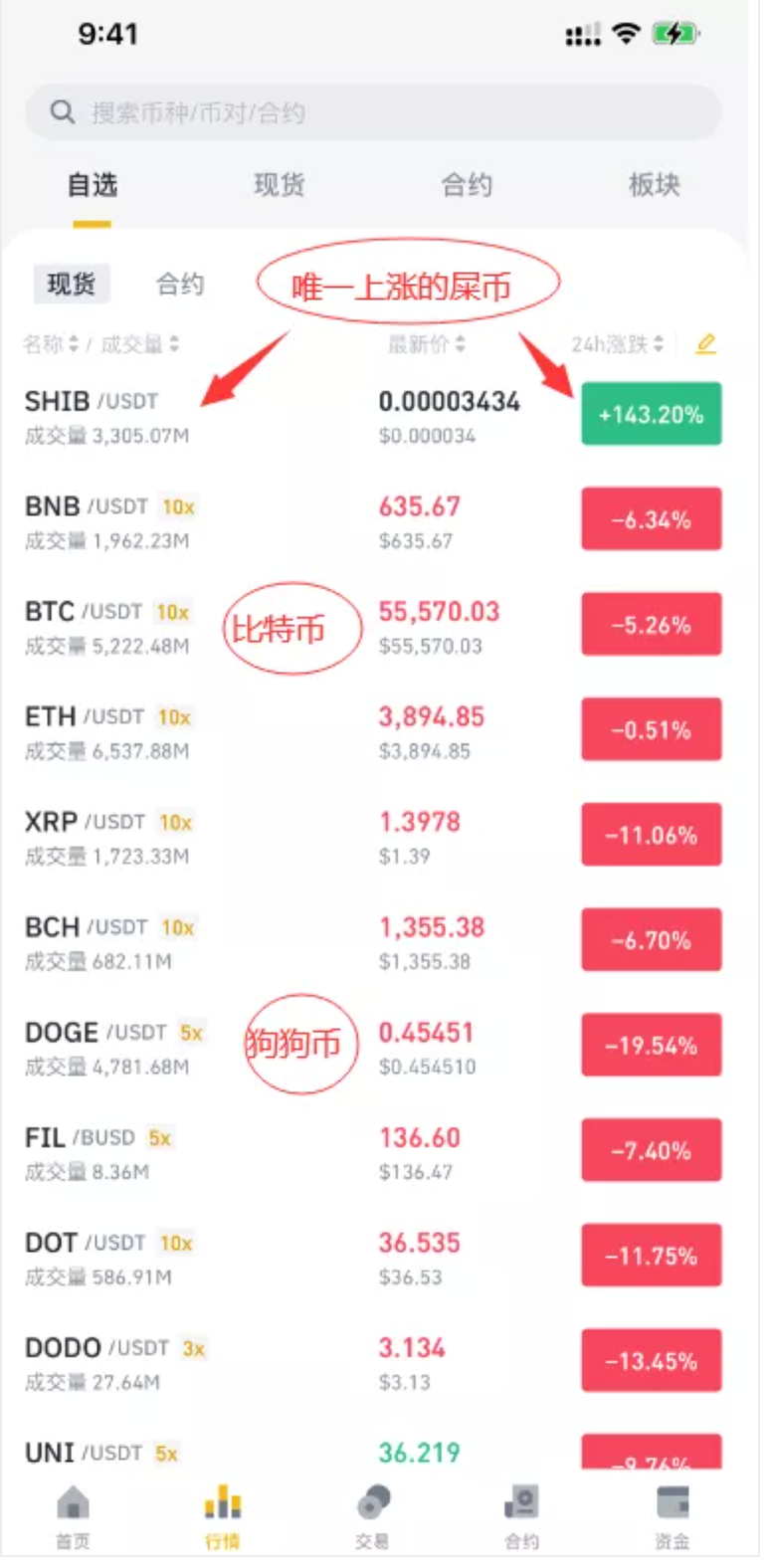Open the XRP/USDT row
This screenshot has width=770, height=1568.
(373, 837)
